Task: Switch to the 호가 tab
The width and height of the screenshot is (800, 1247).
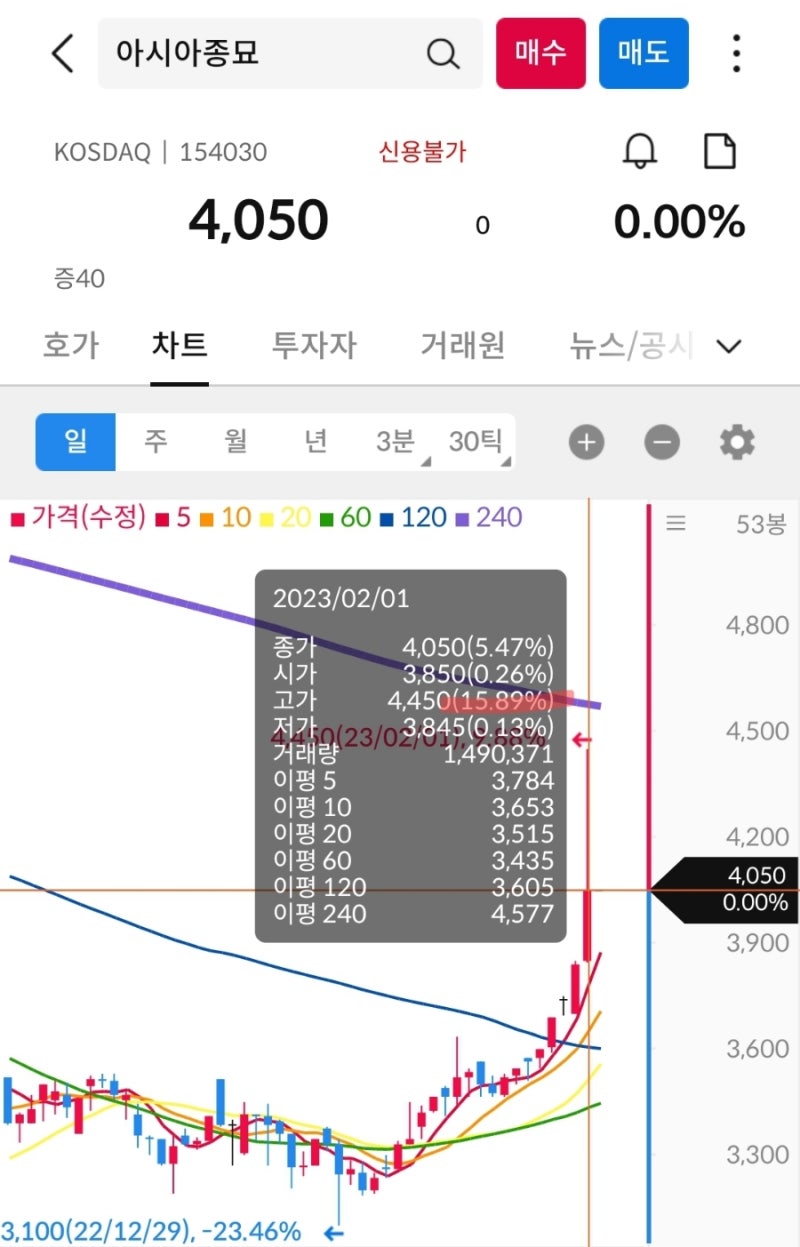Action: pos(70,346)
